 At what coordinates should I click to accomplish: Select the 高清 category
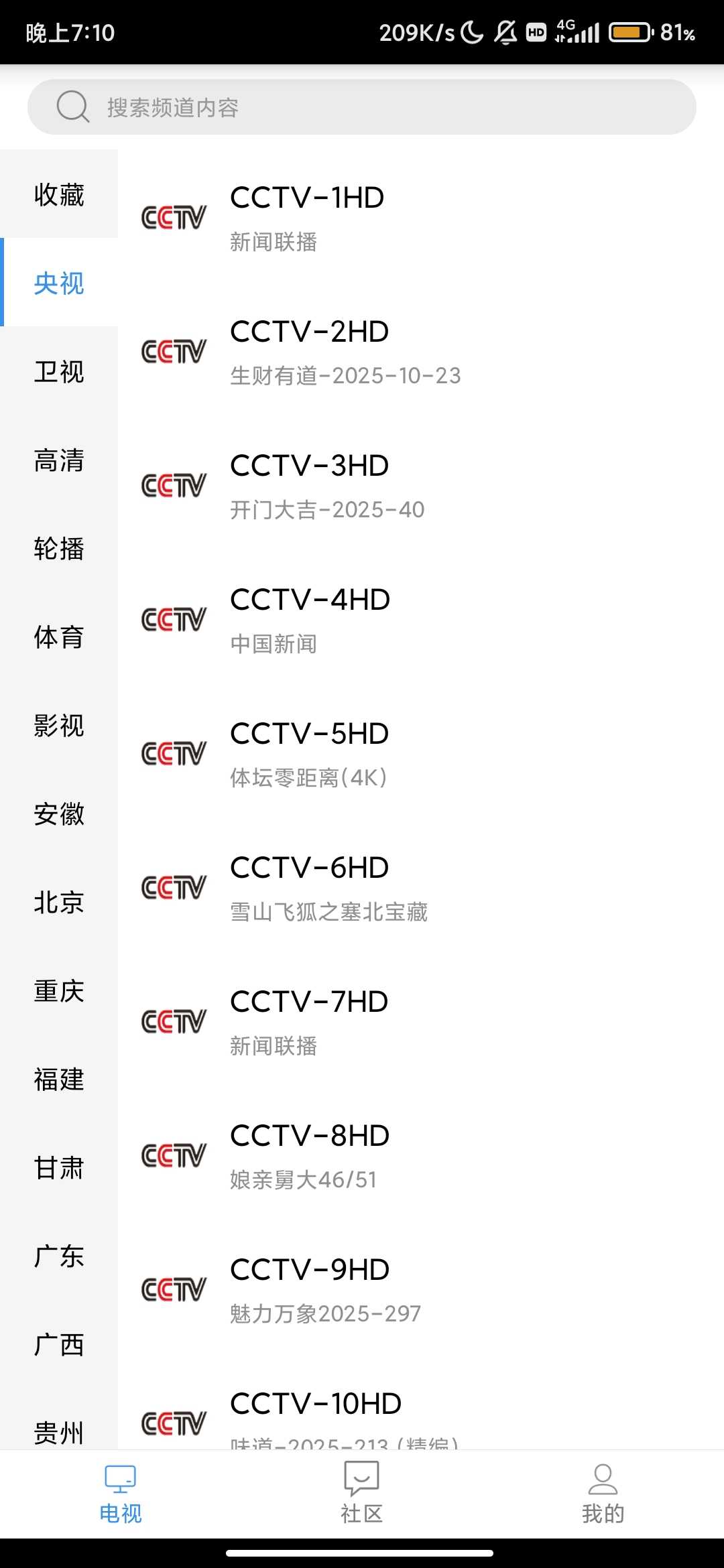pos(59,460)
